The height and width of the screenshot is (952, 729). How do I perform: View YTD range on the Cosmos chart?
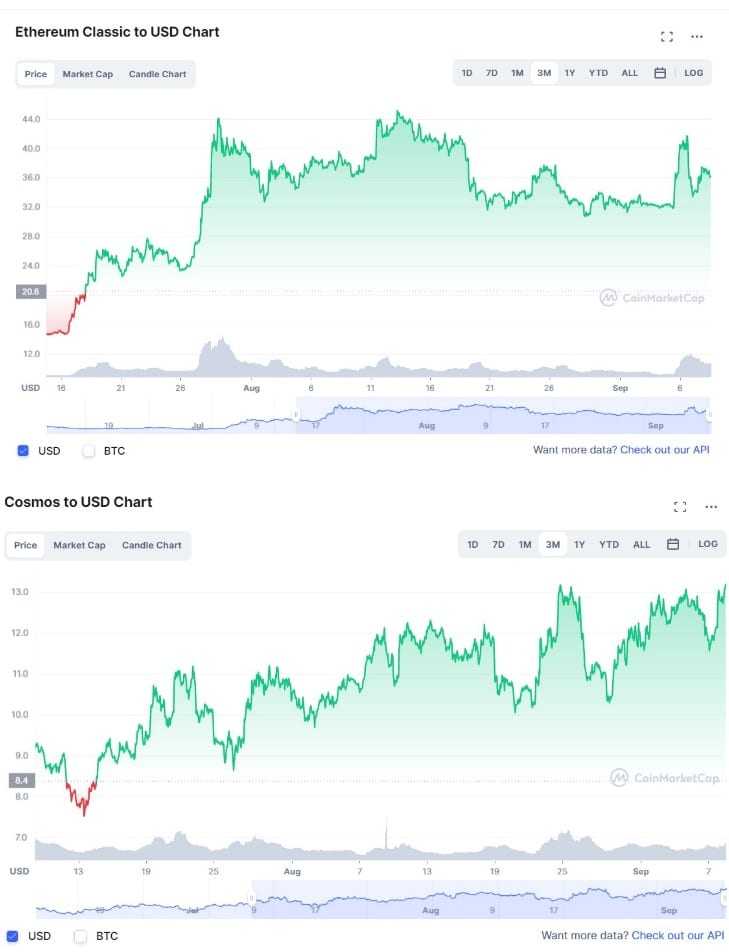[609, 544]
